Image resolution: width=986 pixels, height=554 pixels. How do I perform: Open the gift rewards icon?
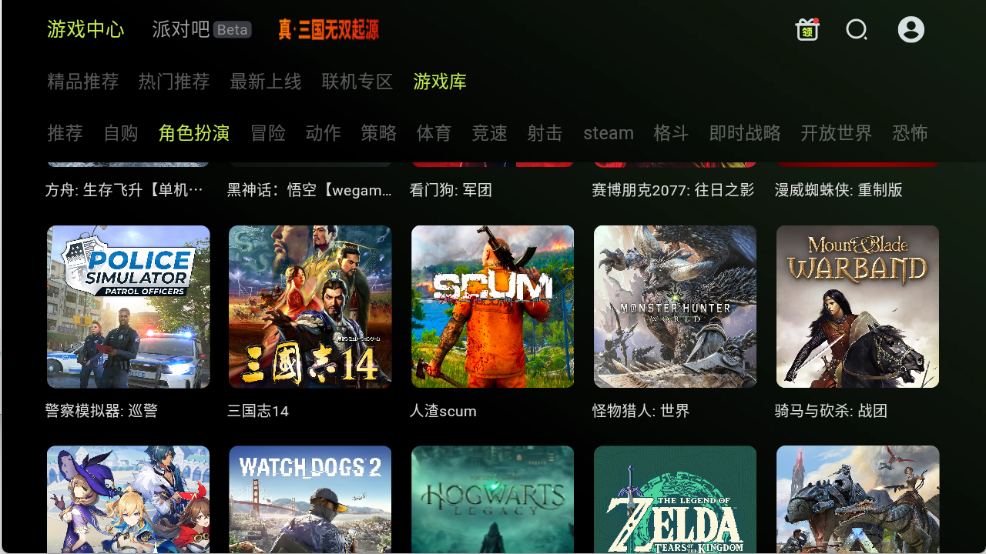point(807,30)
